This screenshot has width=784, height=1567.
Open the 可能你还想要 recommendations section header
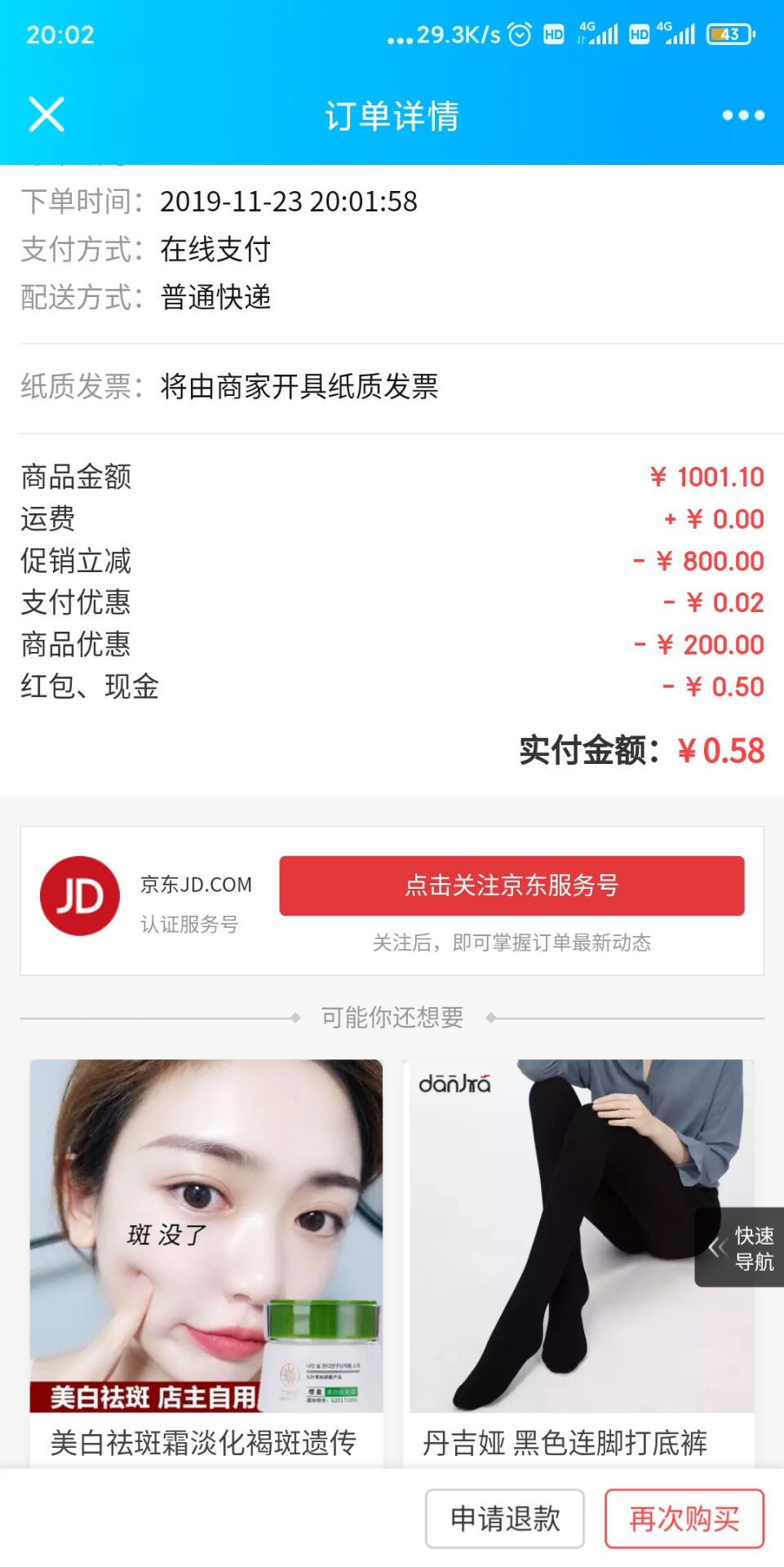(x=392, y=1017)
